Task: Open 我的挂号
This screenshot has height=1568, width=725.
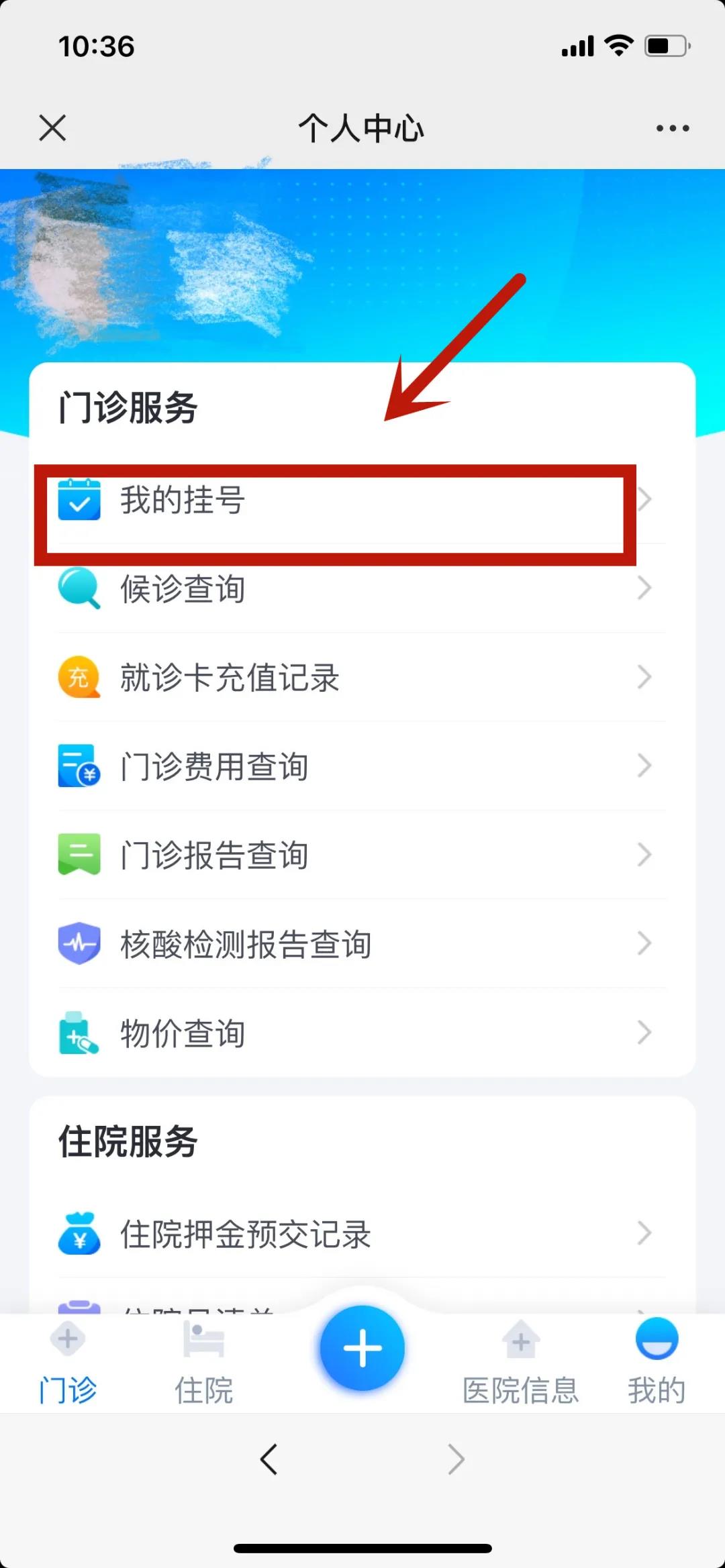Action: click(336, 501)
